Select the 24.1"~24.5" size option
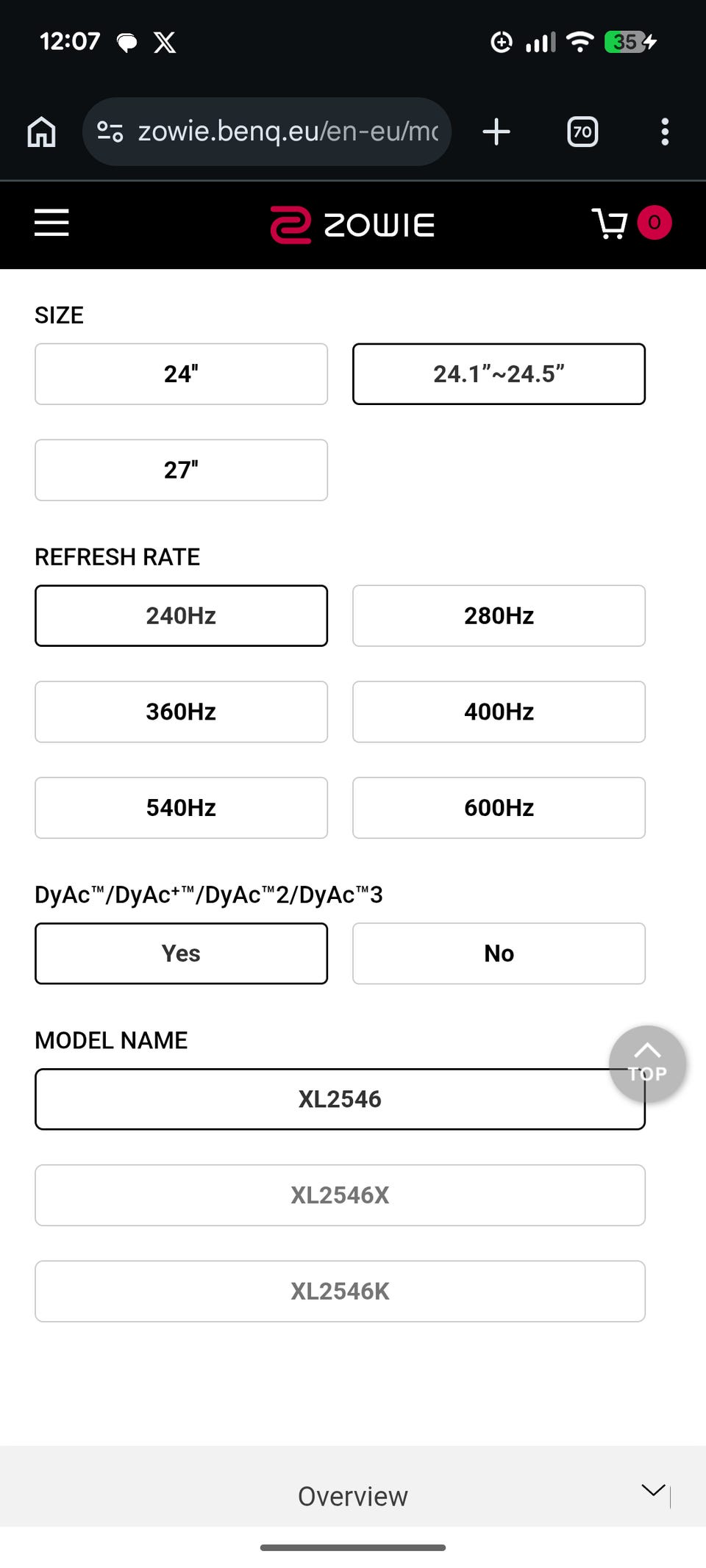Screen dimensions: 706x1568 (x=499, y=374)
